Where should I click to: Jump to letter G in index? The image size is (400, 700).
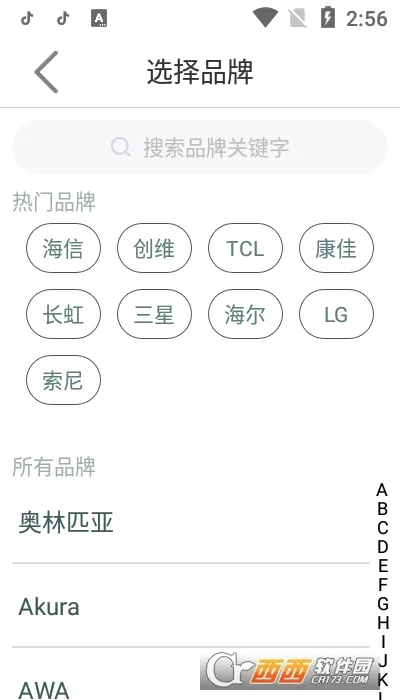click(x=383, y=604)
